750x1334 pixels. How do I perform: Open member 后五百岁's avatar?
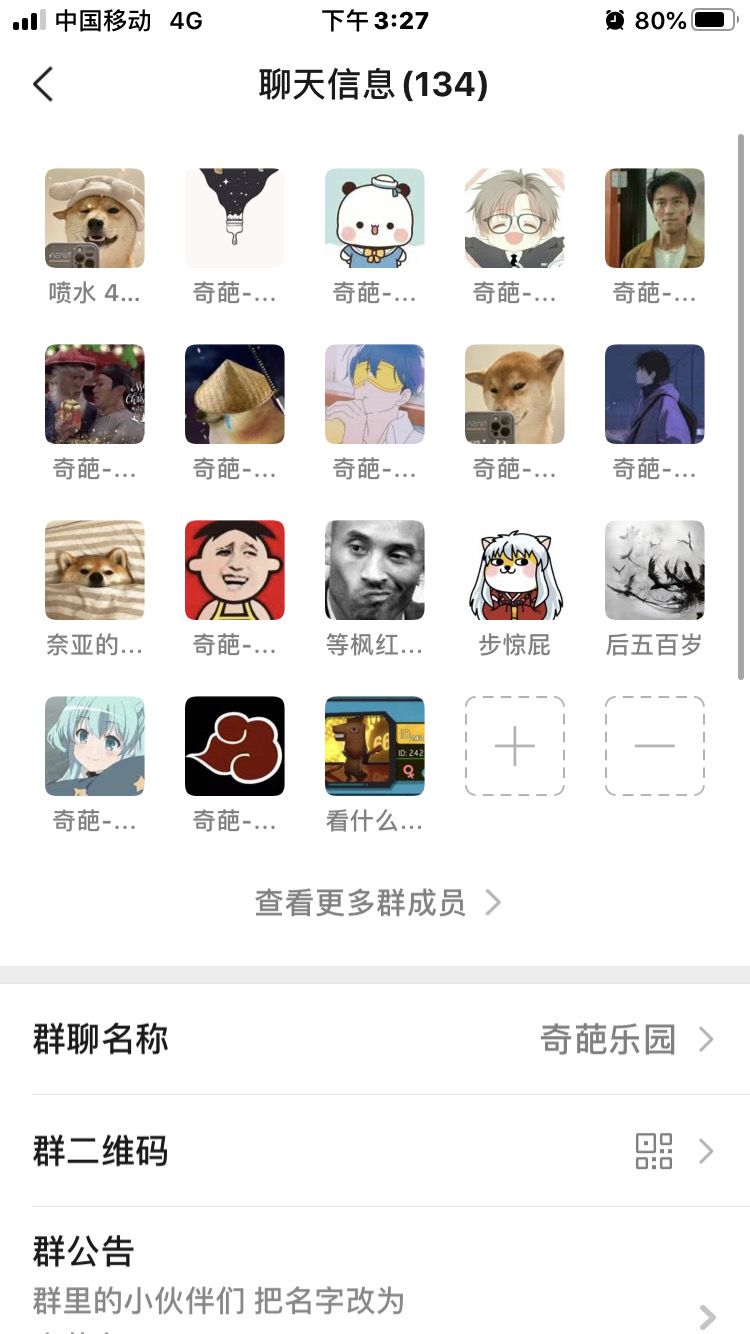click(x=654, y=570)
